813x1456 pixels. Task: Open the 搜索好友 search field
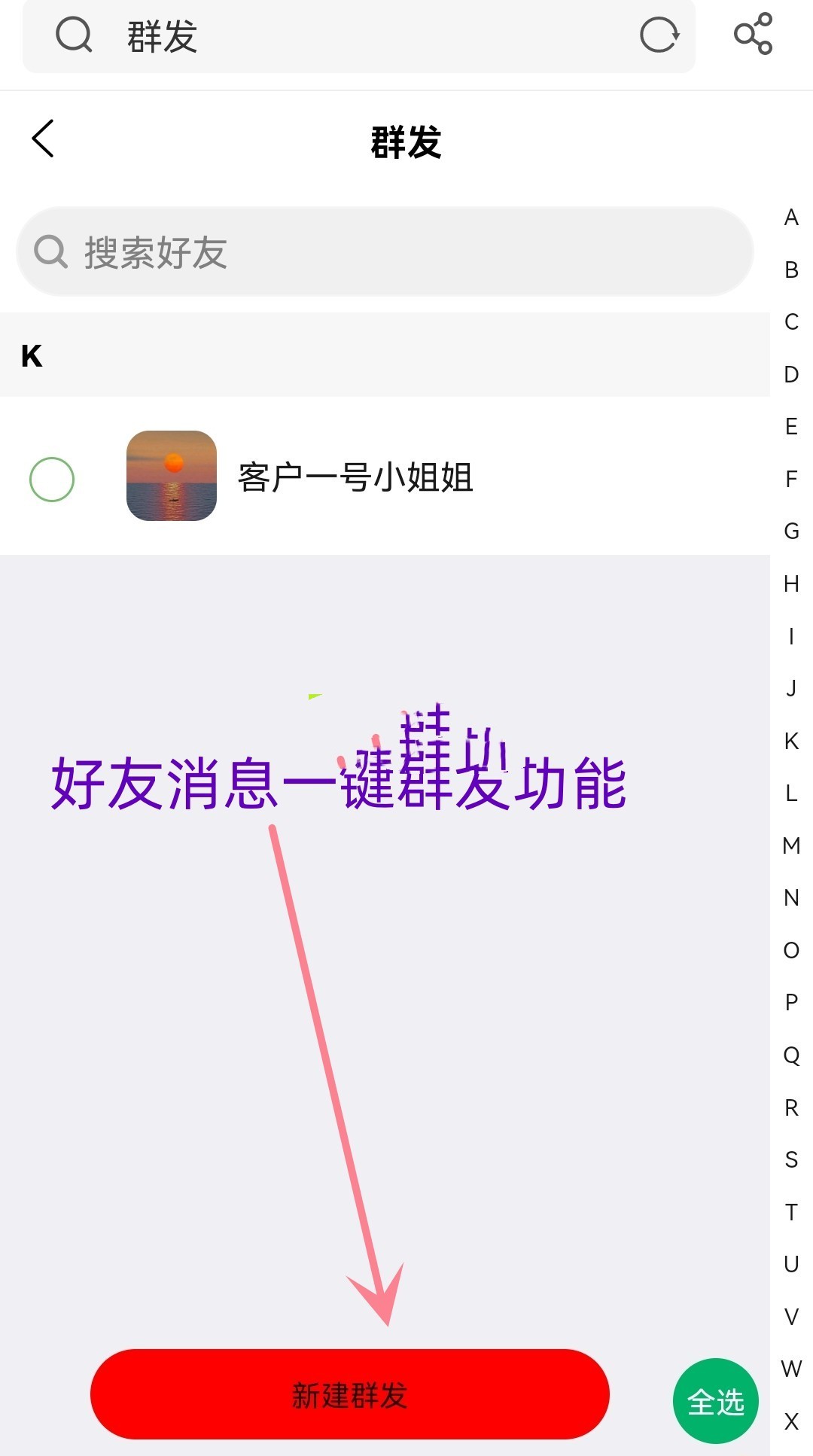click(x=384, y=251)
